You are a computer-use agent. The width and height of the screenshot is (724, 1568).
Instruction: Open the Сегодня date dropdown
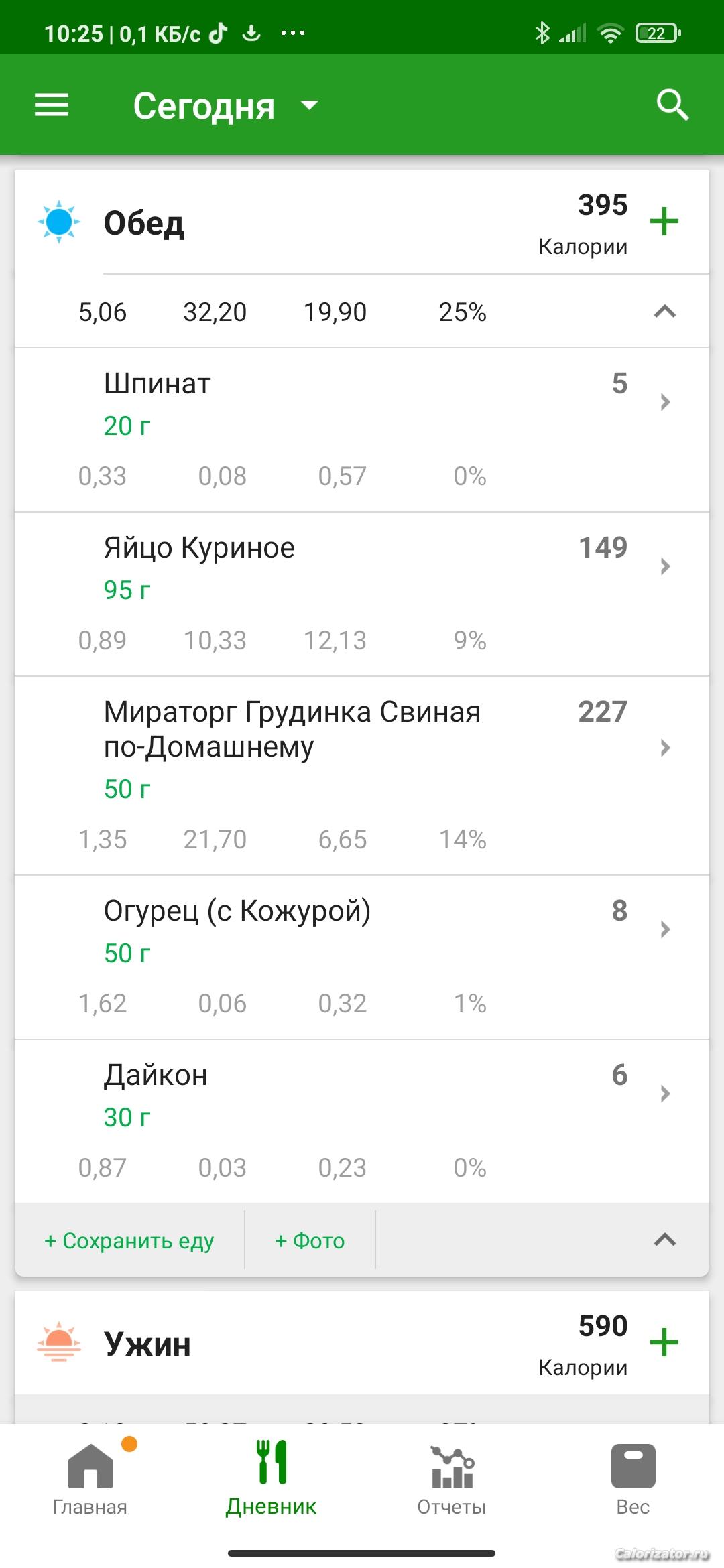(226, 106)
